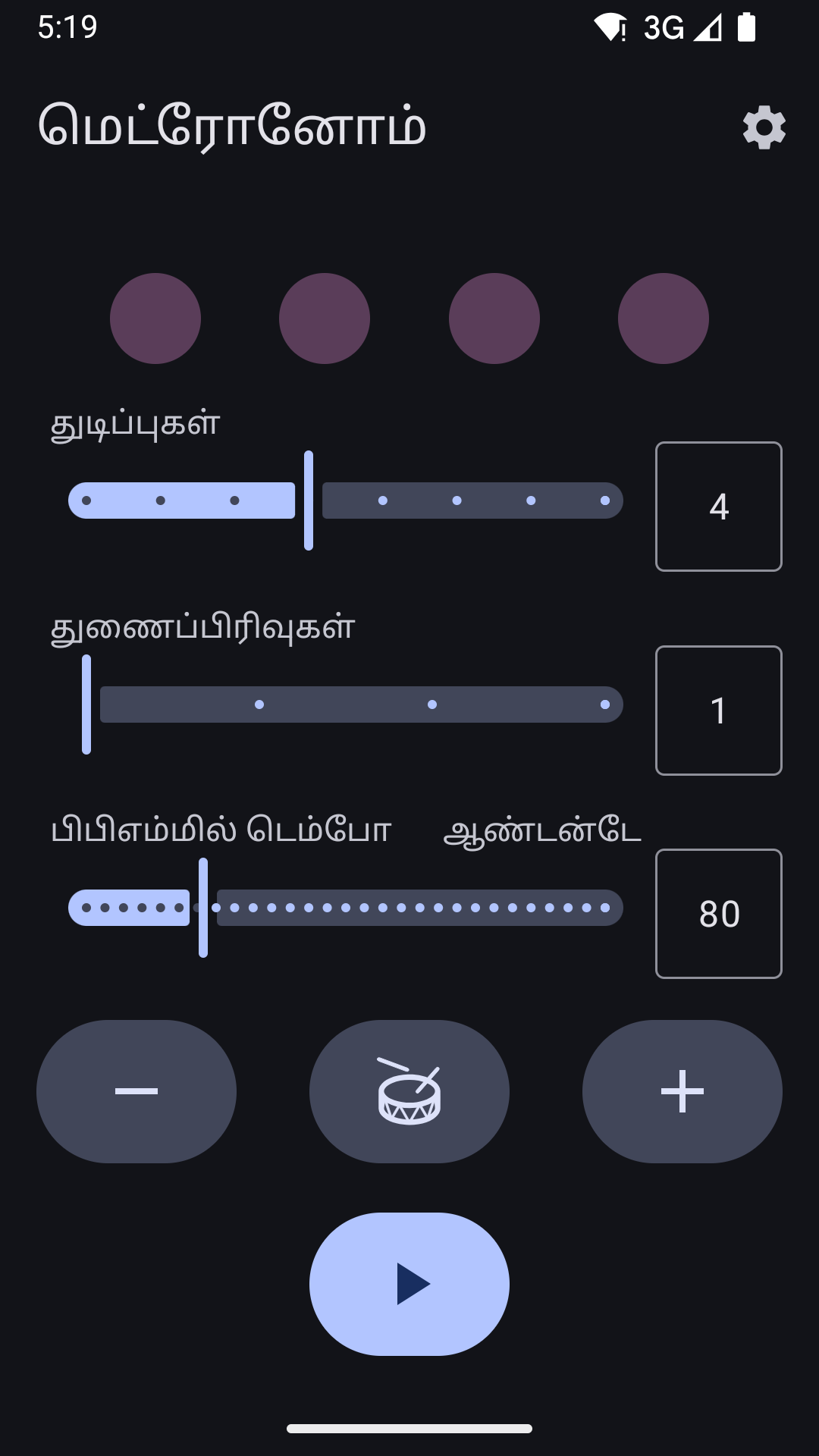Open the settings gear

coord(764,127)
